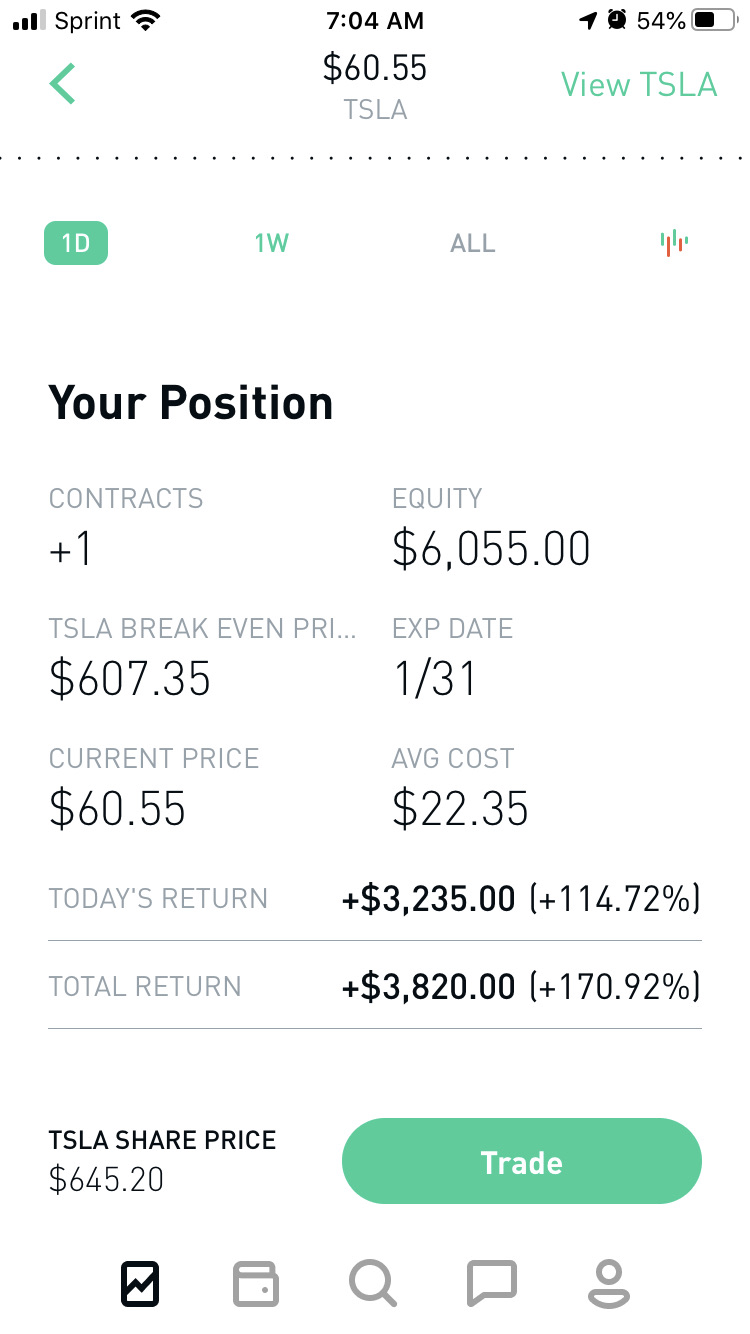Open the wallet tab

point(256,1283)
